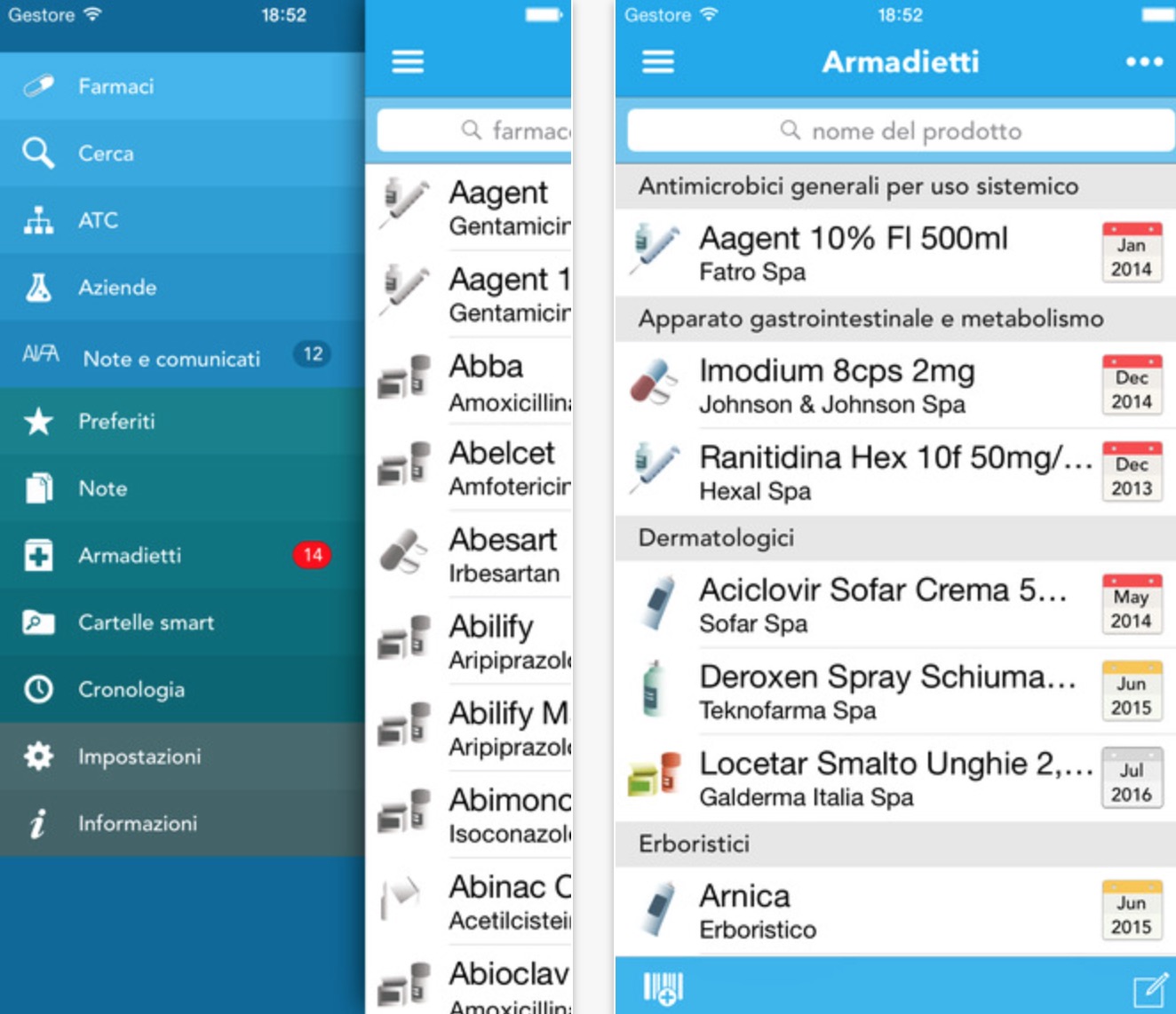
Task: Tap the barcode scan icon
Action: click(x=663, y=987)
